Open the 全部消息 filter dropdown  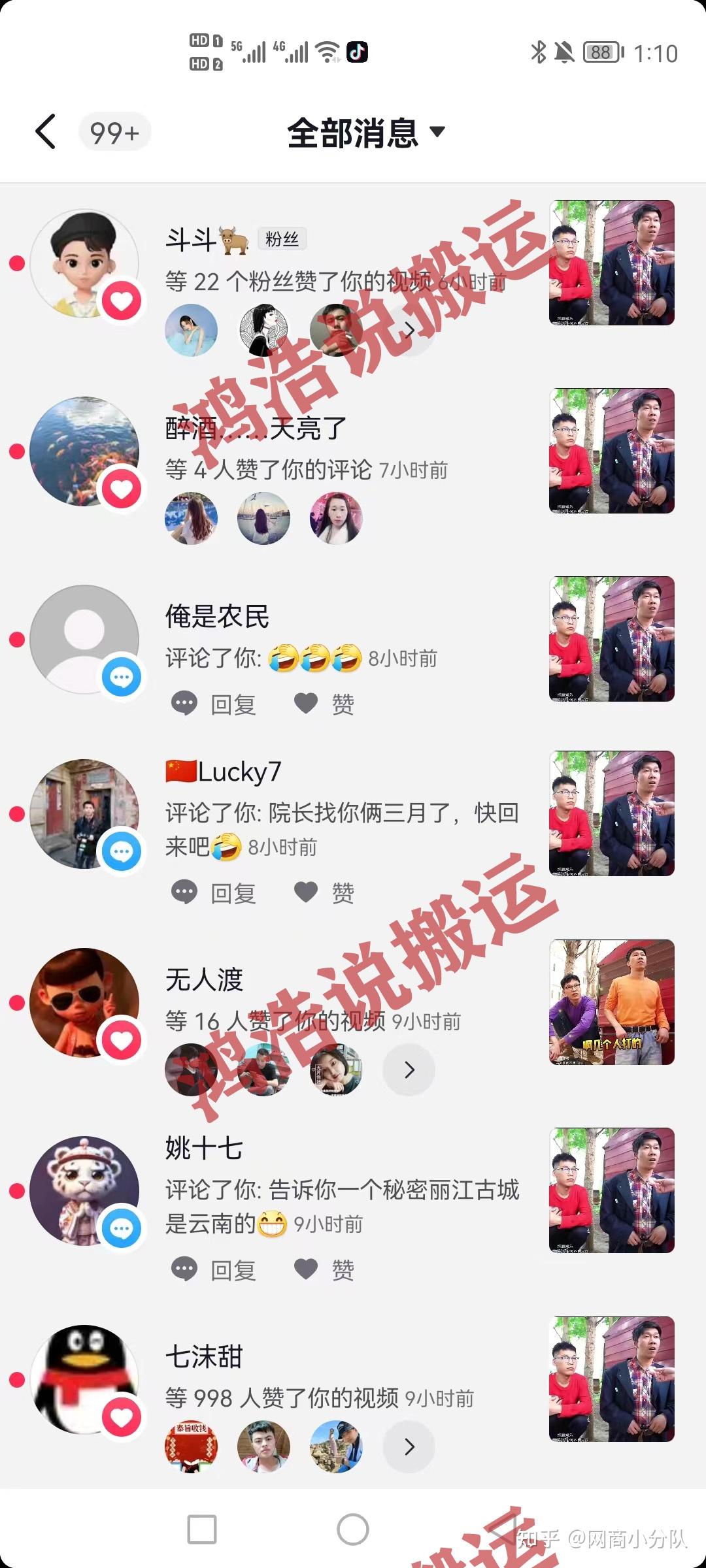pos(366,133)
